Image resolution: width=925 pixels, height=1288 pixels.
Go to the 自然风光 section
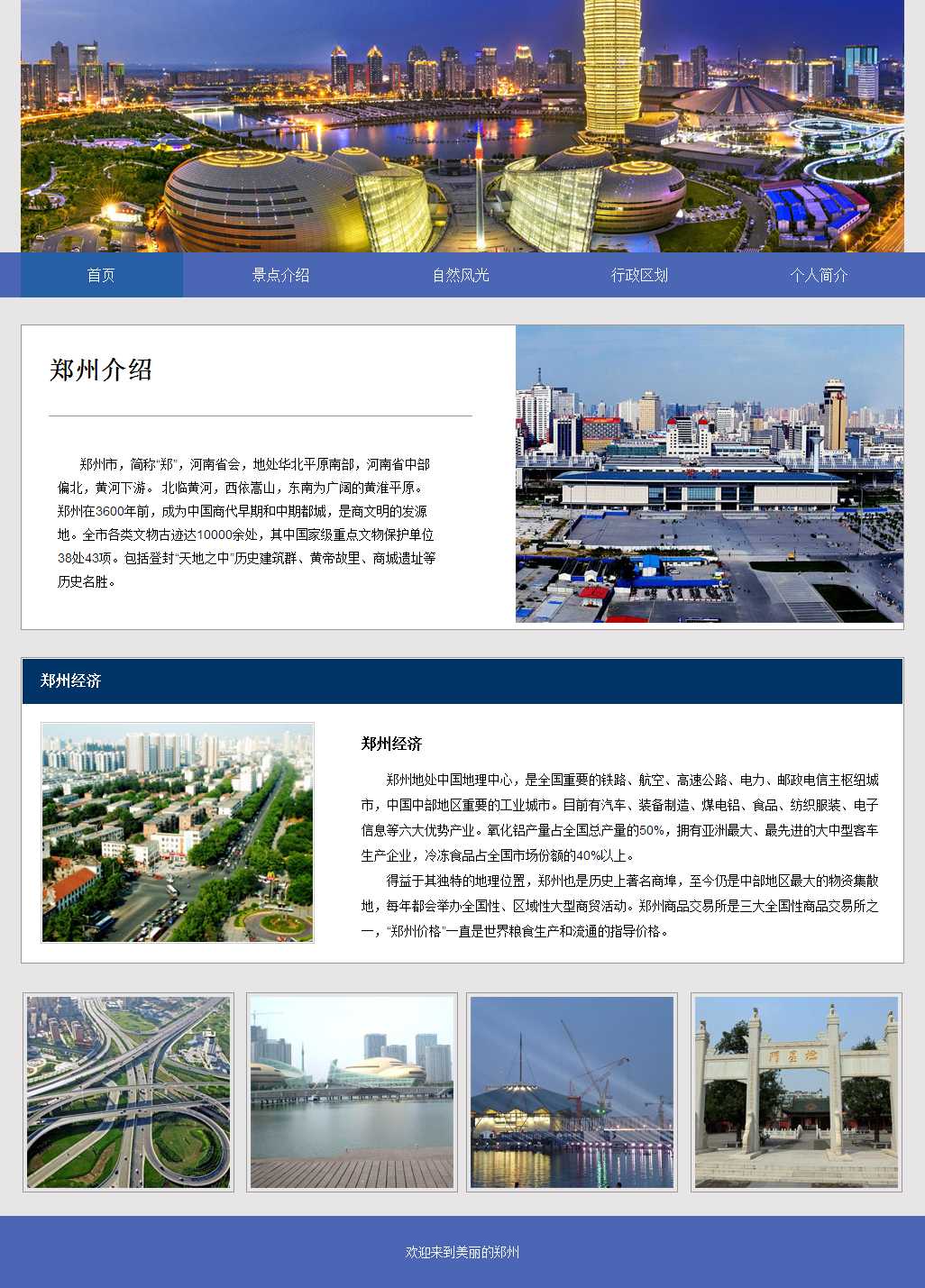click(x=461, y=275)
